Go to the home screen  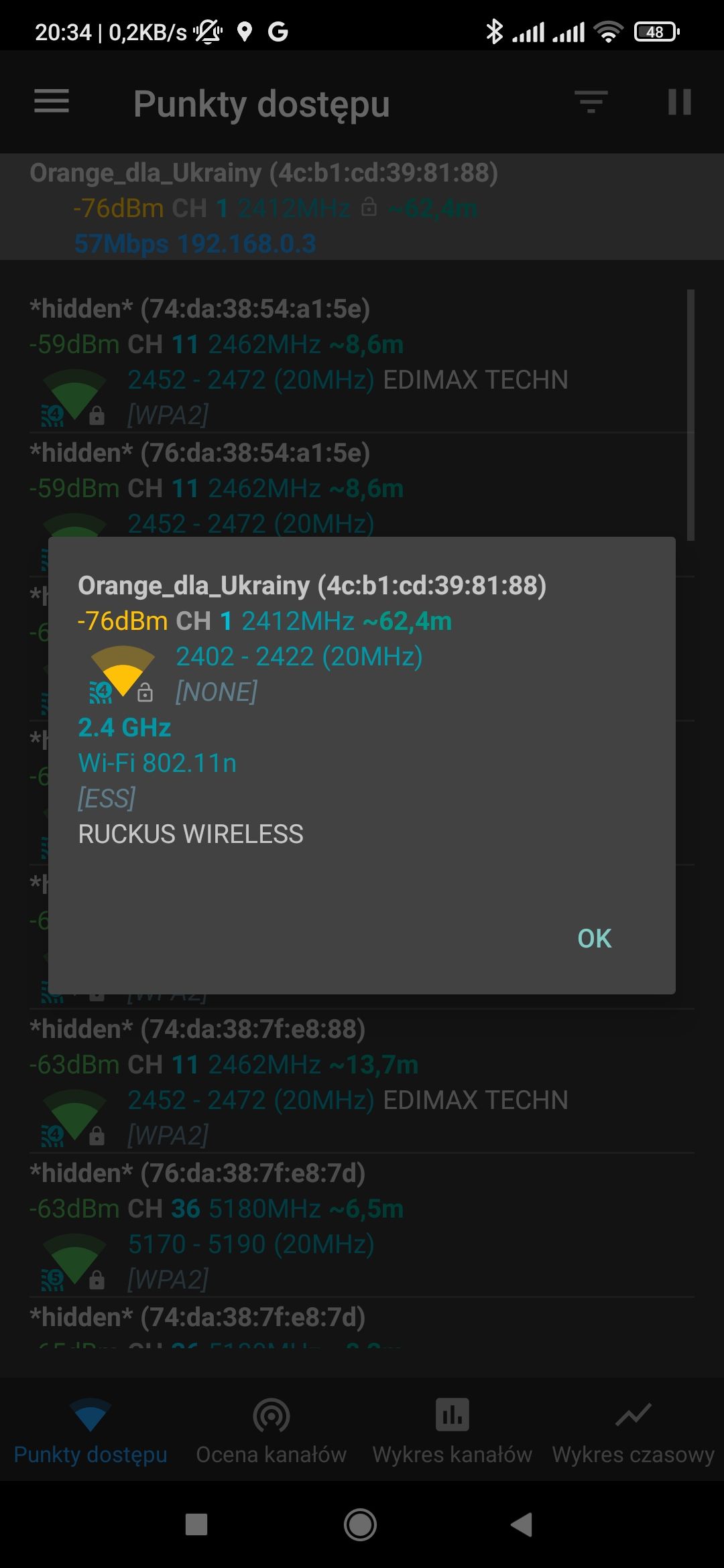[x=361, y=1525]
